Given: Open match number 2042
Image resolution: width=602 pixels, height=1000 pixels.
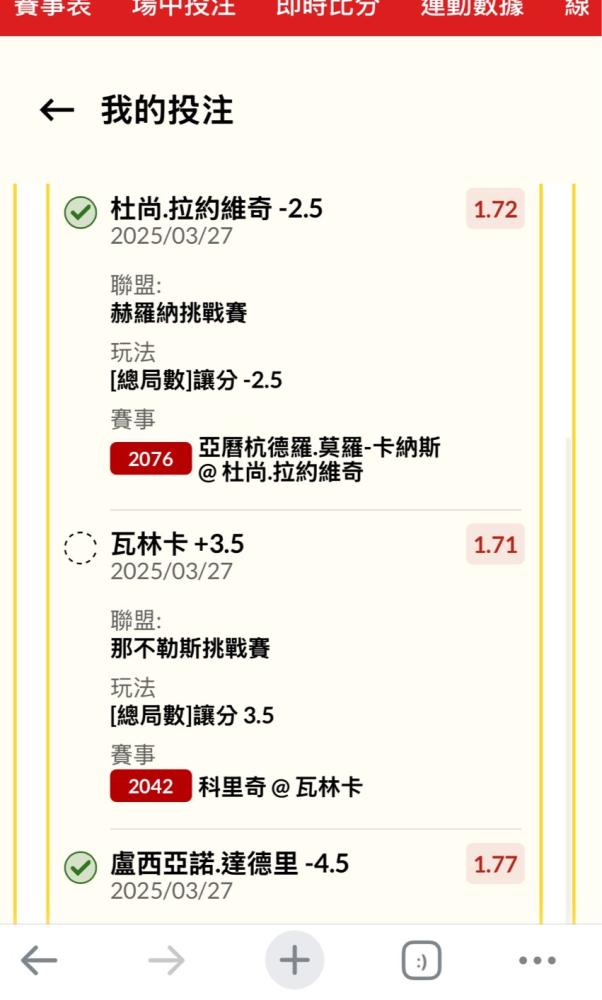Looking at the screenshot, I should [x=150, y=786].
